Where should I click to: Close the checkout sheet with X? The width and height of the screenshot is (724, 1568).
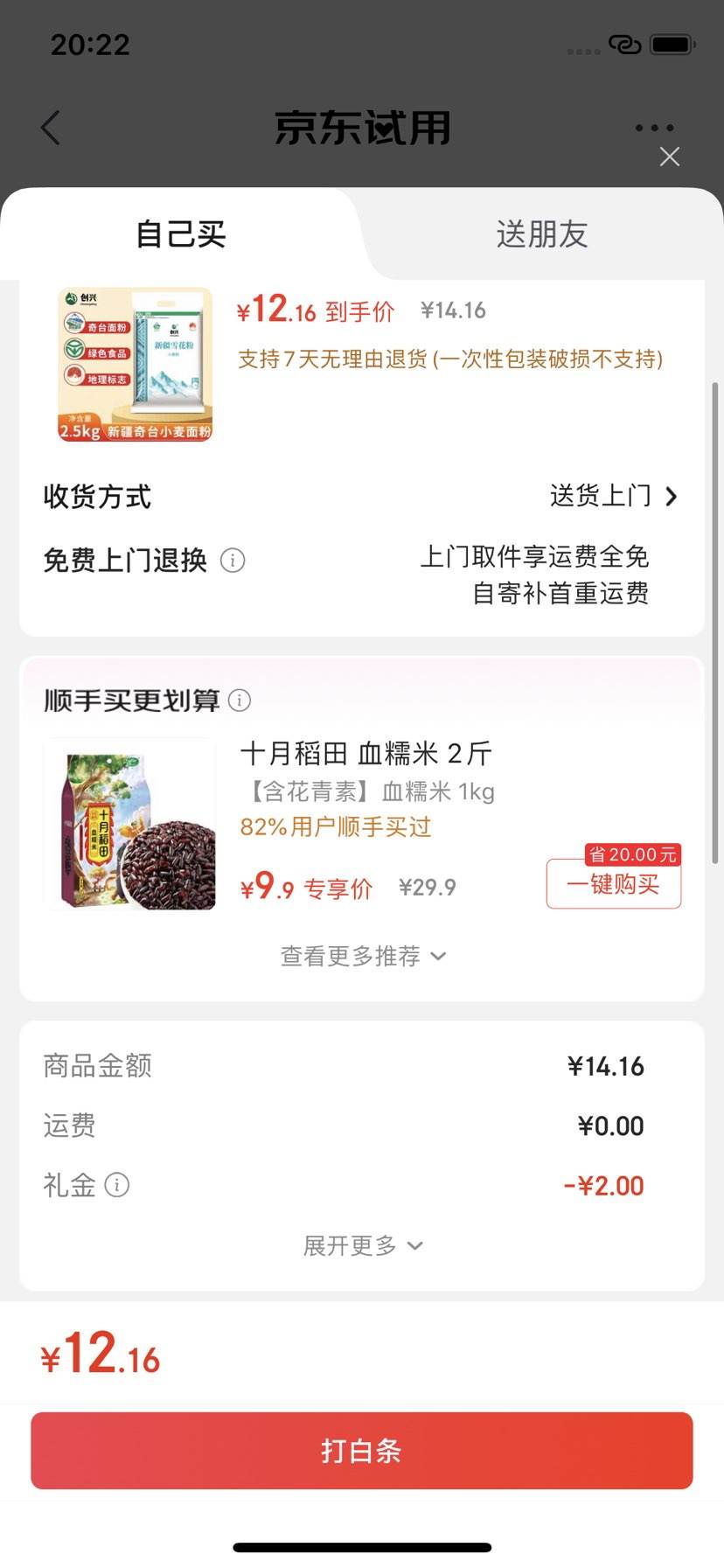coord(670,157)
